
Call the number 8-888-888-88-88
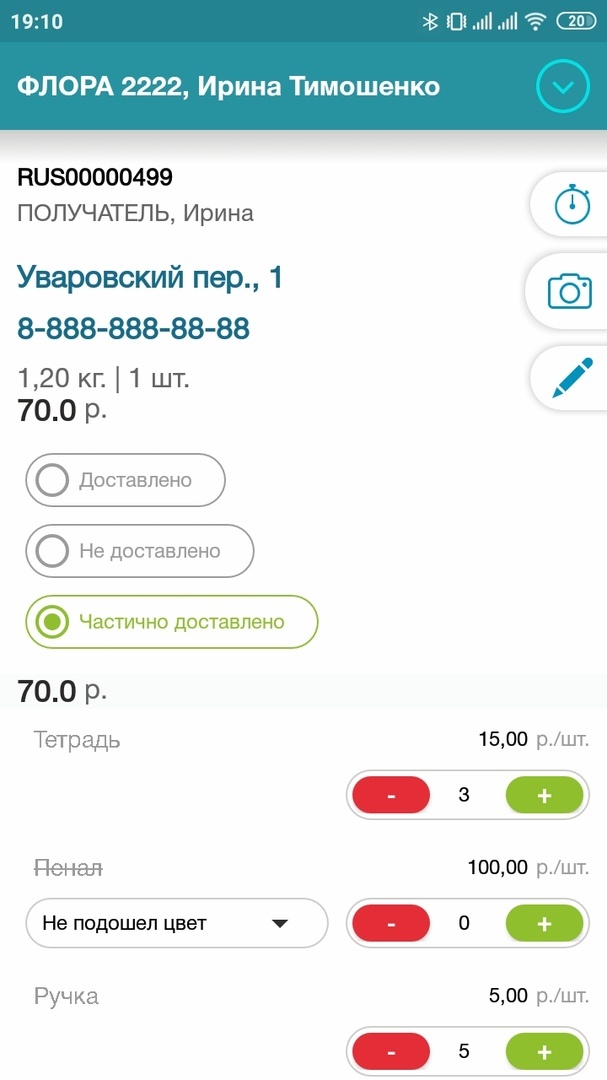134,329
